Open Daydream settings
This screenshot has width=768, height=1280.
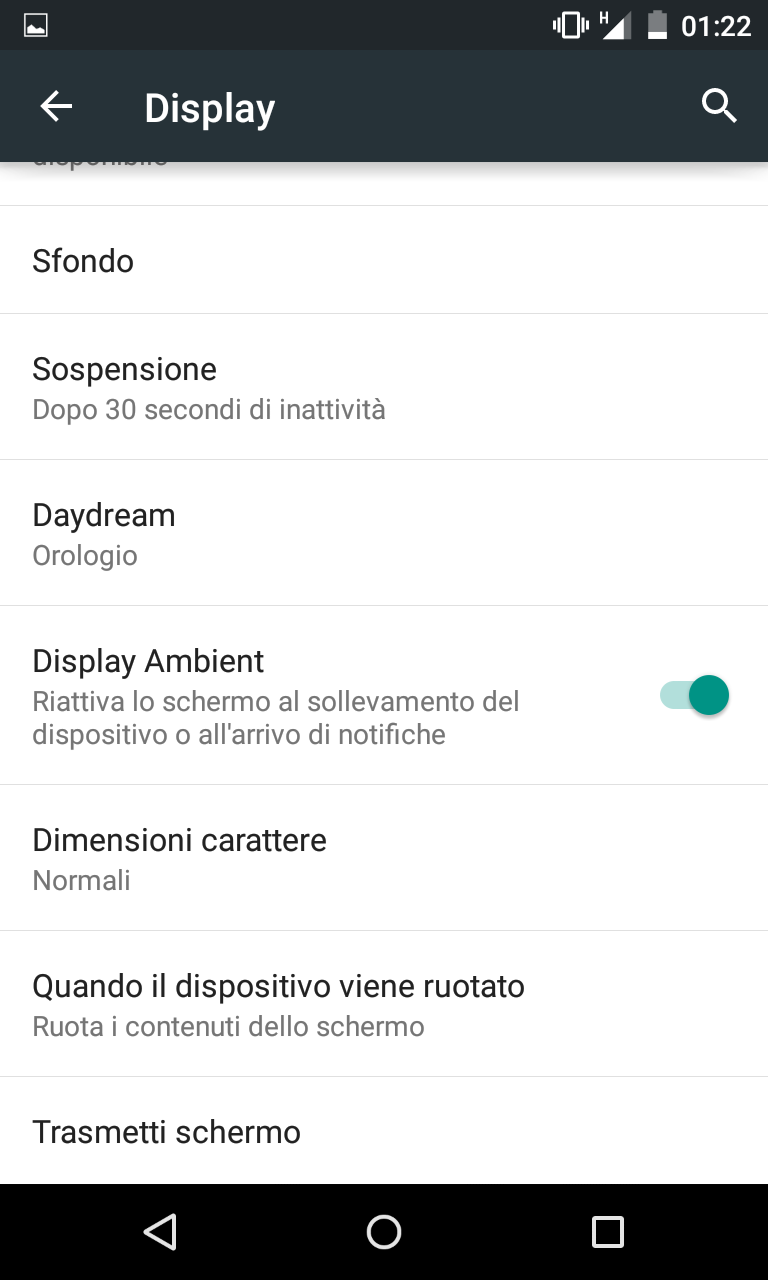tap(384, 533)
